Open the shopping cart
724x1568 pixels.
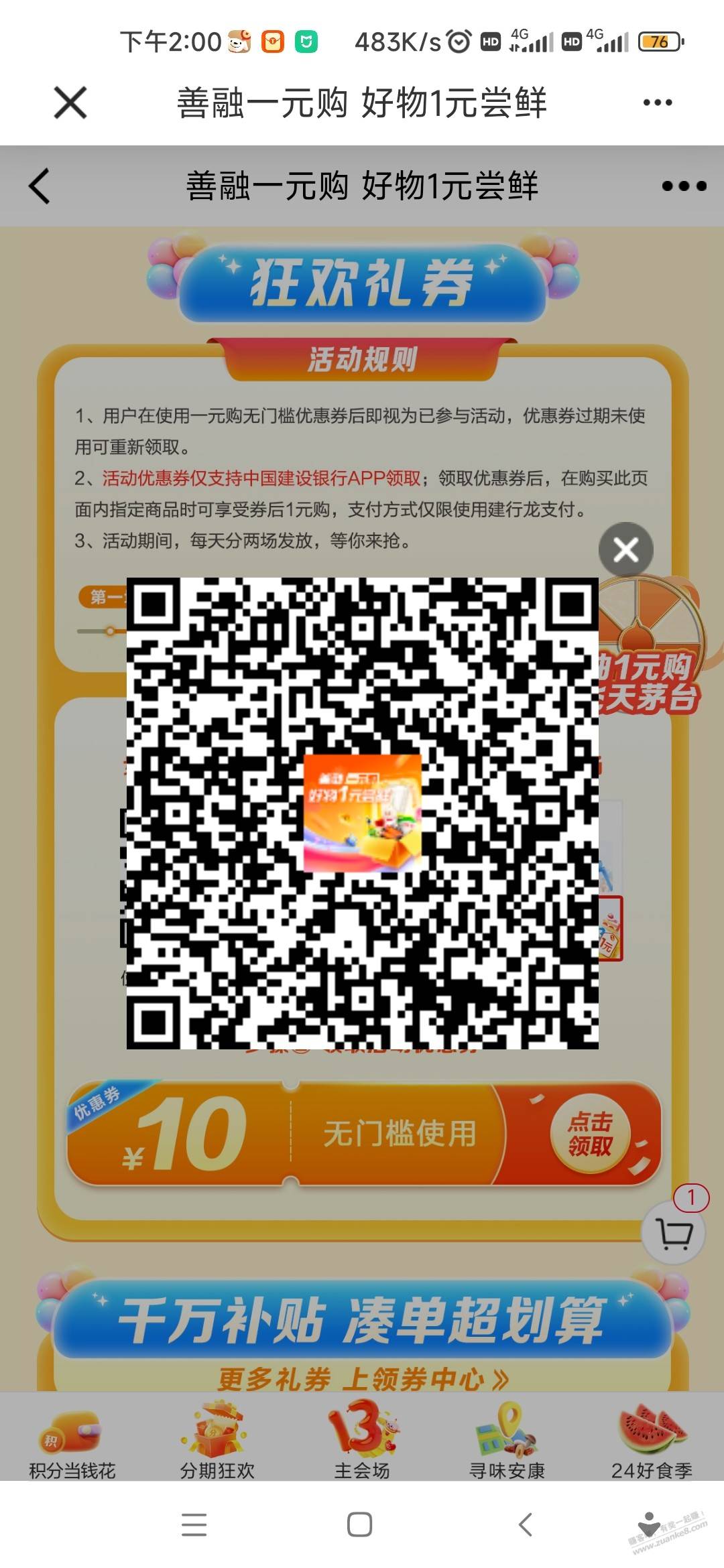[x=673, y=1234]
